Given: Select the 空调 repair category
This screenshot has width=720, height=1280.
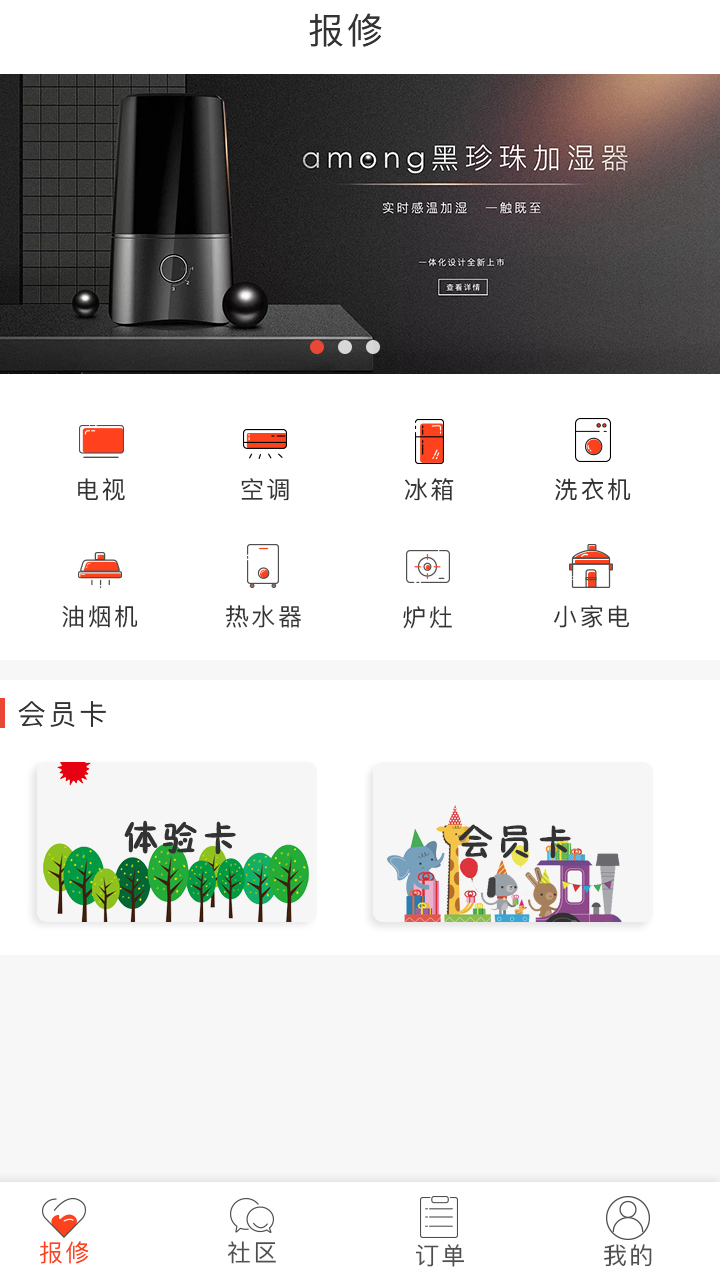Looking at the screenshot, I should tap(265, 459).
